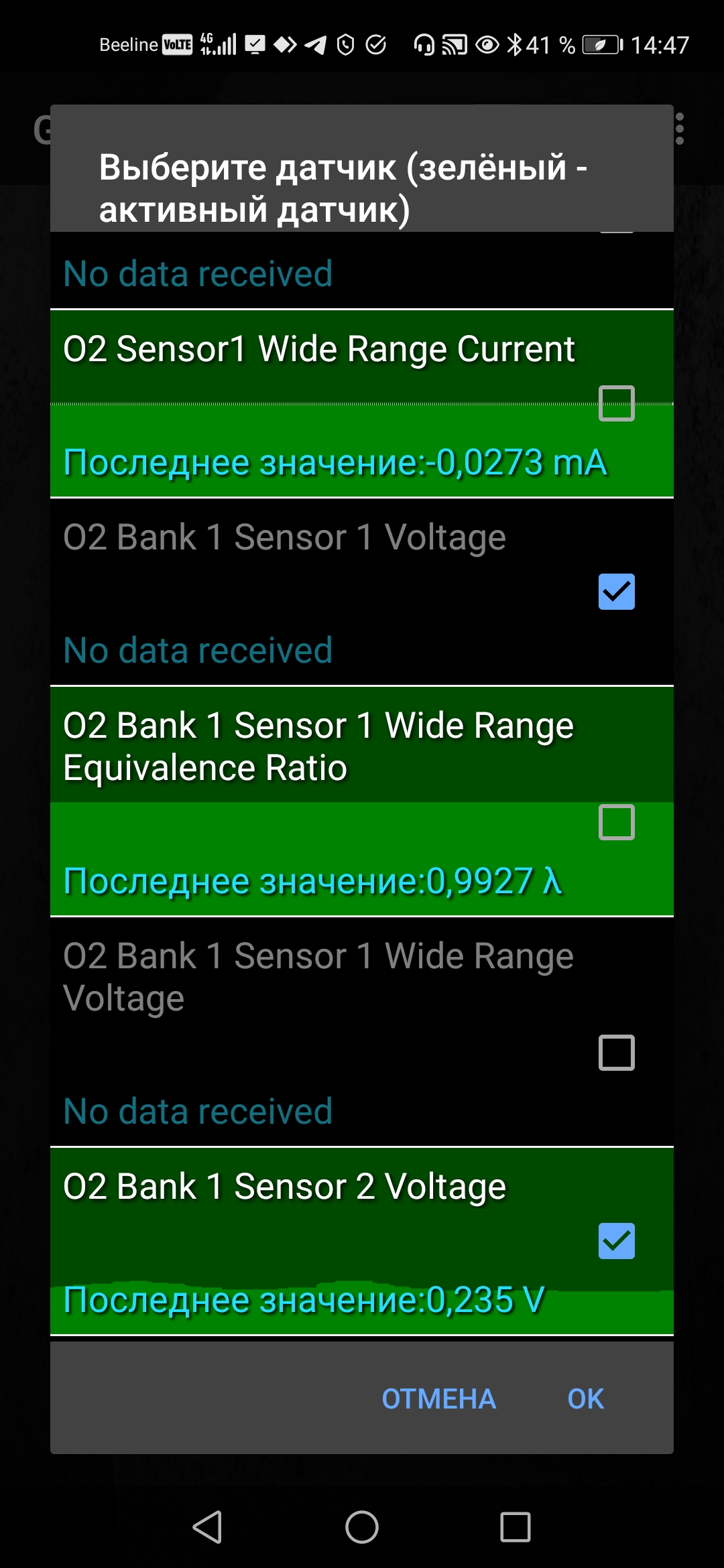Uncheck O2 Bank 1 Sensor 2 Voltage

coord(616,1241)
